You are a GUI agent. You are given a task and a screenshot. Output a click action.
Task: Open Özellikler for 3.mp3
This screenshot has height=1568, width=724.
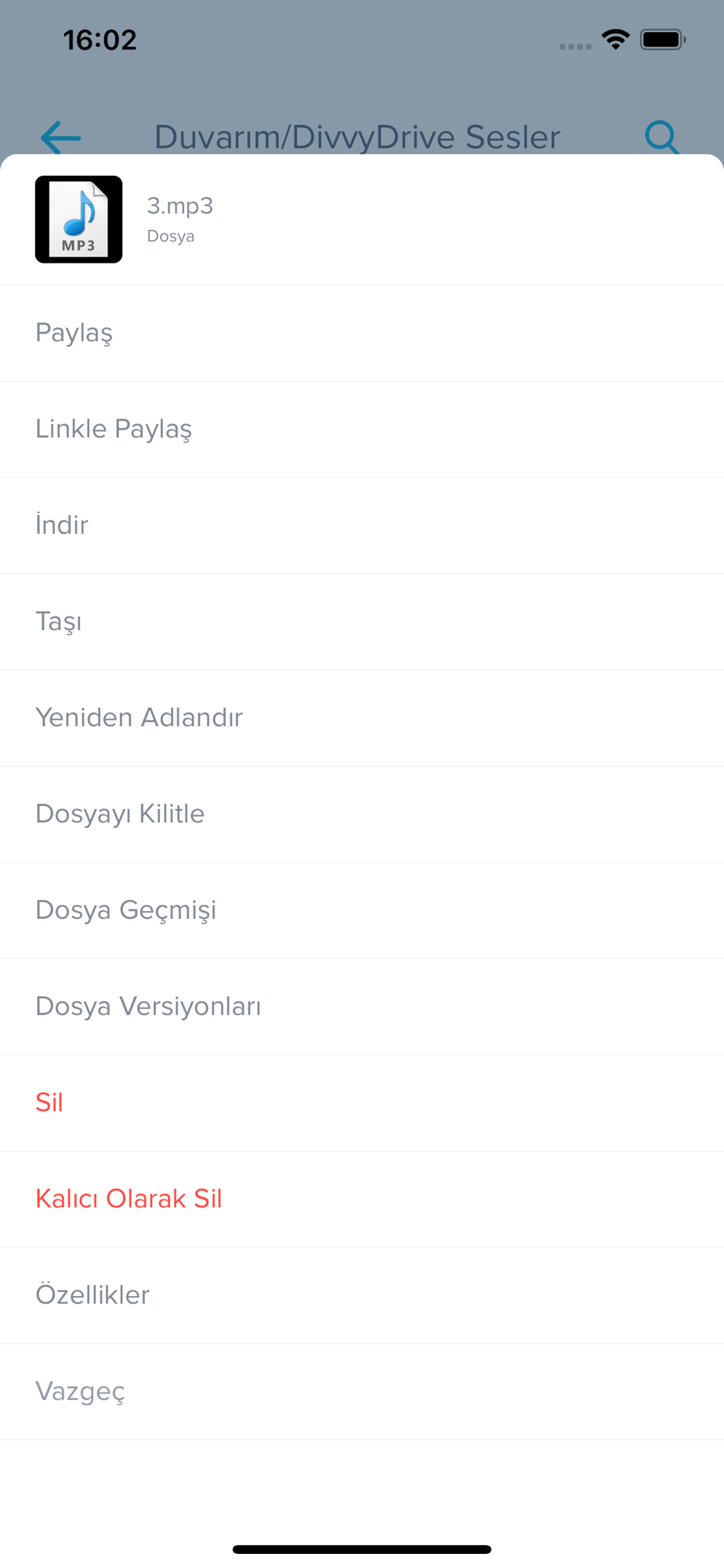(x=362, y=1296)
